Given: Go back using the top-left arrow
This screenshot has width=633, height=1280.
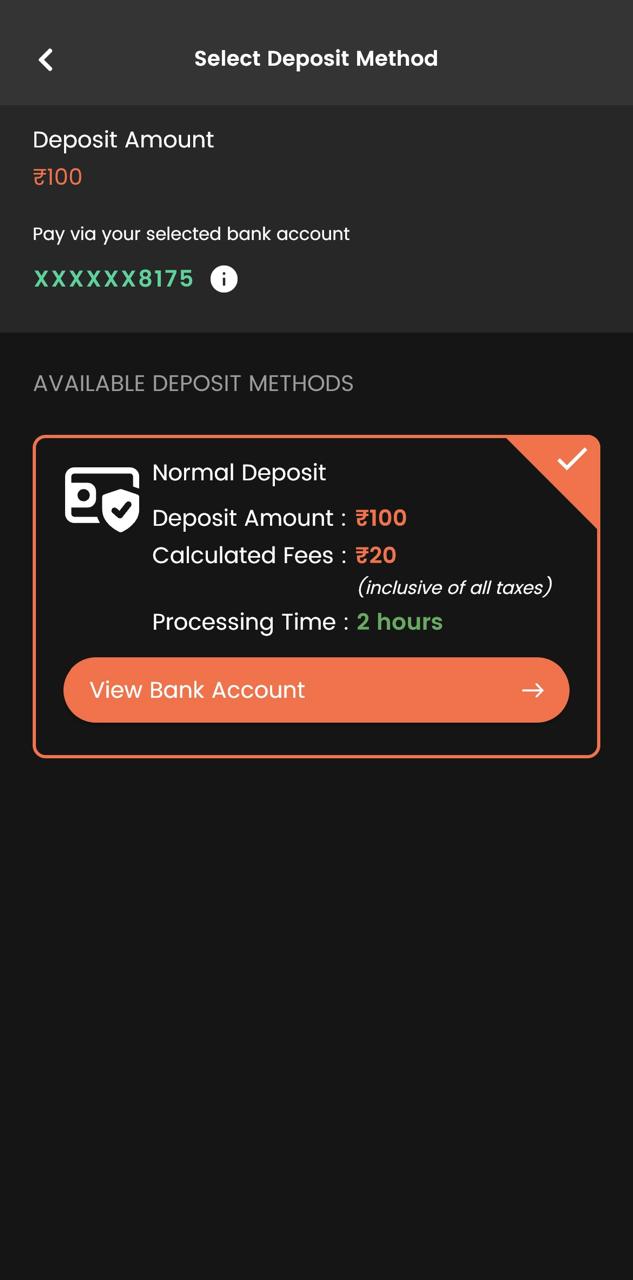Looking at the screenshot, I should coord(46,59).
